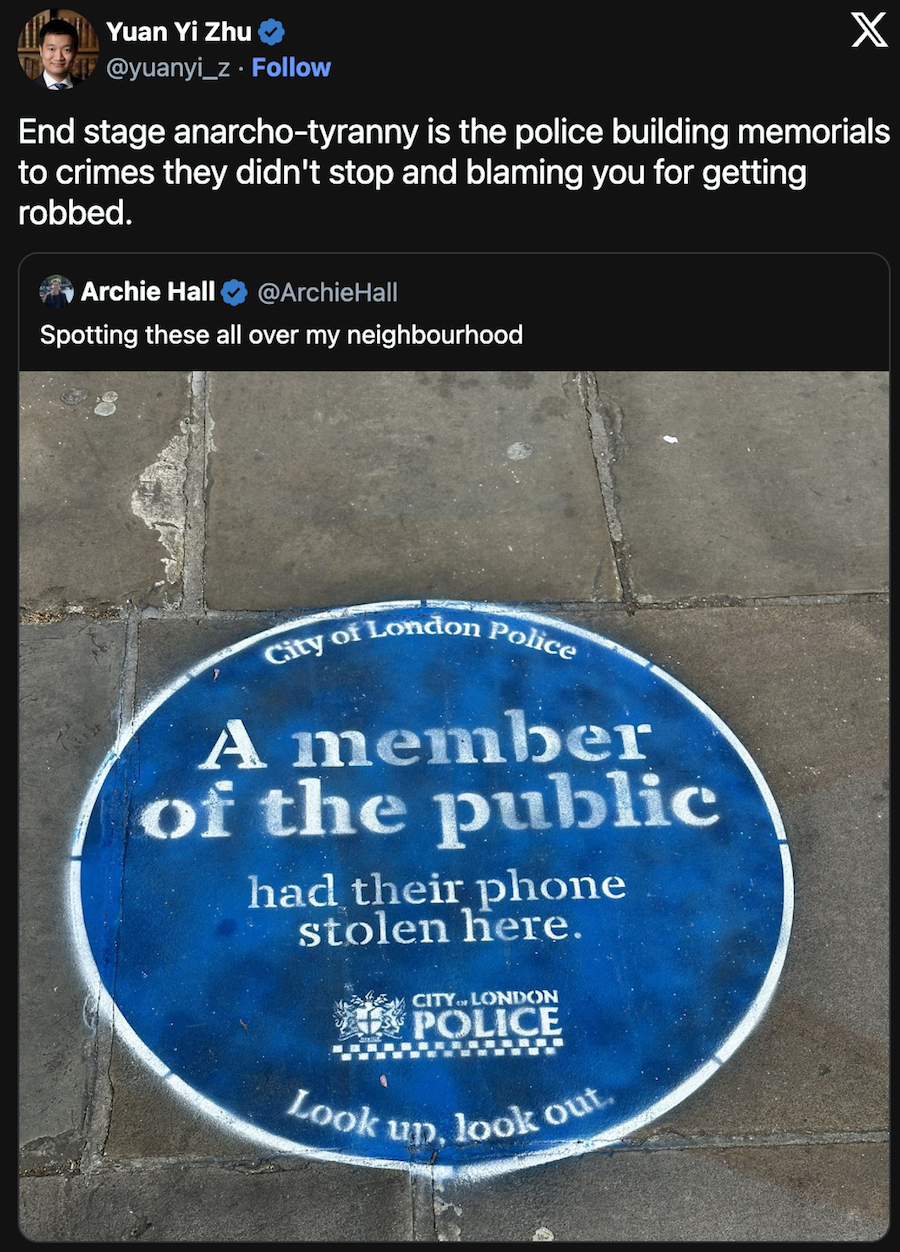
Task: View the blue plaque photo full size
Action: pyautogui.click(x=454, y=805)
